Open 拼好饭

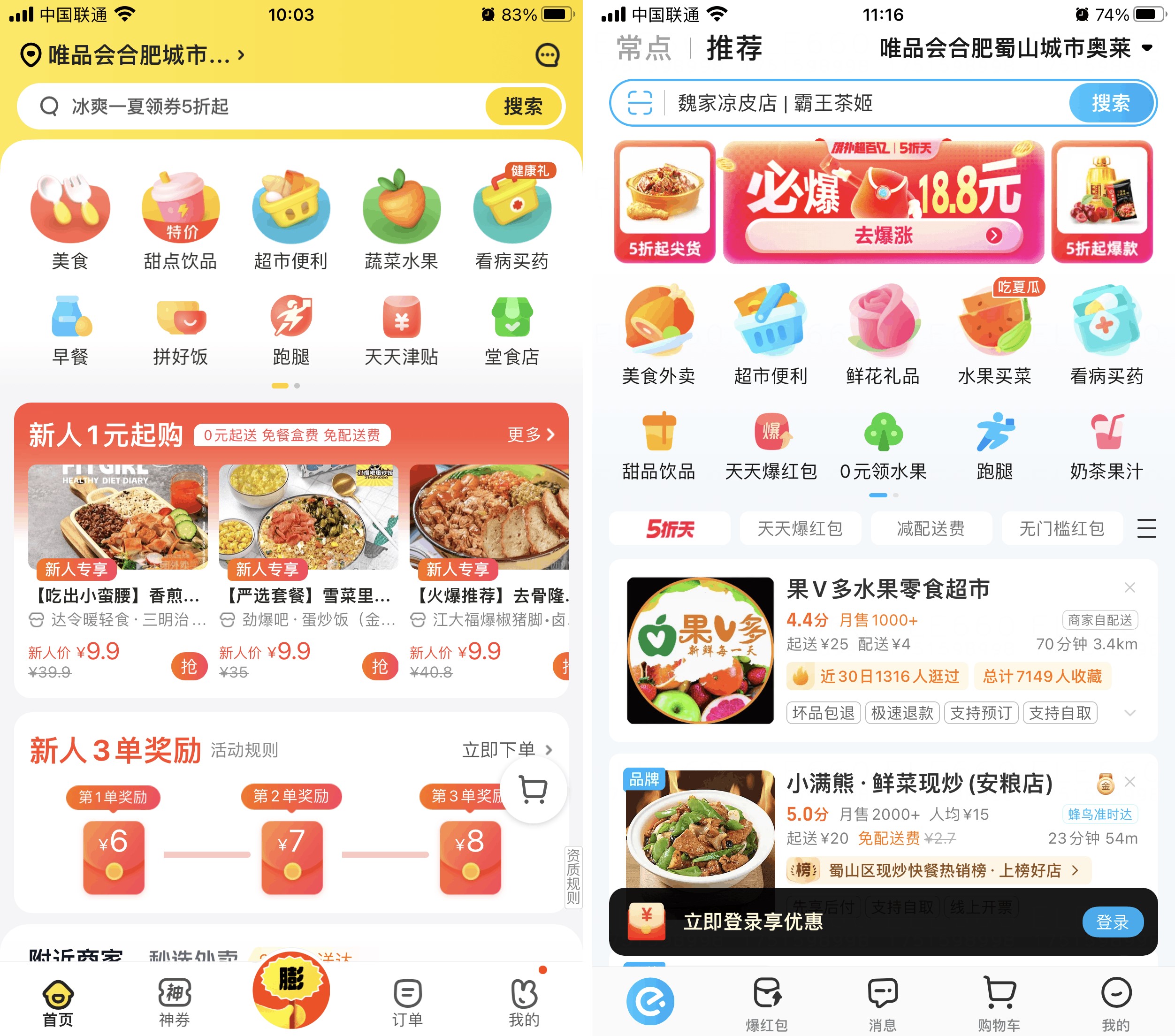[181, 332]
